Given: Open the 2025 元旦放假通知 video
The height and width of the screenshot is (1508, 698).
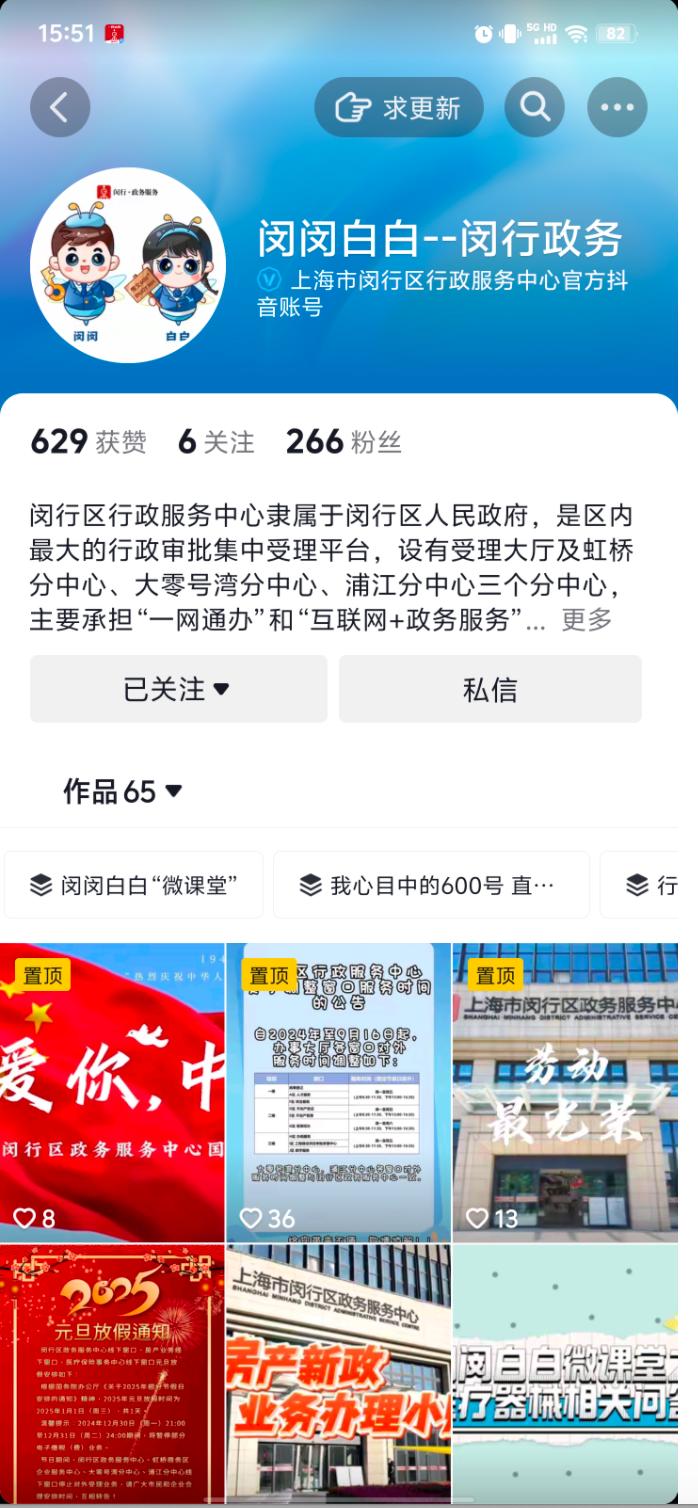Looking at the screenshot, I should point(112,1375).
